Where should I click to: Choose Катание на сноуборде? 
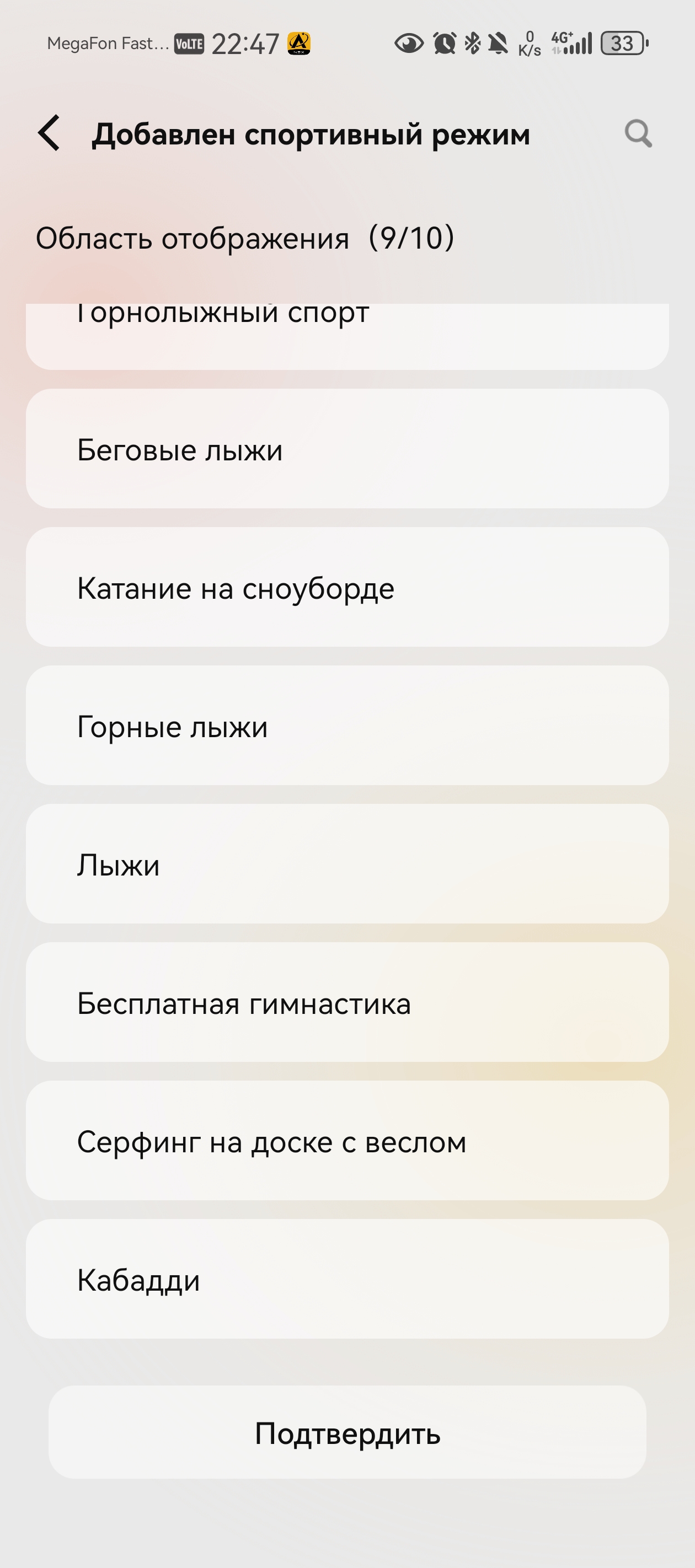click(346, 587)
